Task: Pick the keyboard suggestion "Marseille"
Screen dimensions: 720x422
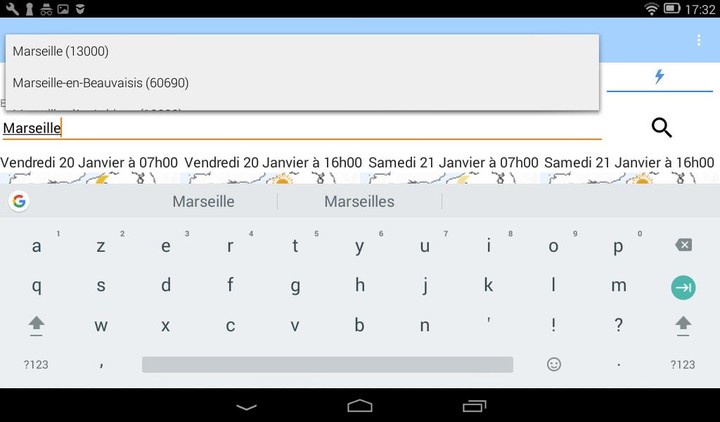Action: (203, 201)
